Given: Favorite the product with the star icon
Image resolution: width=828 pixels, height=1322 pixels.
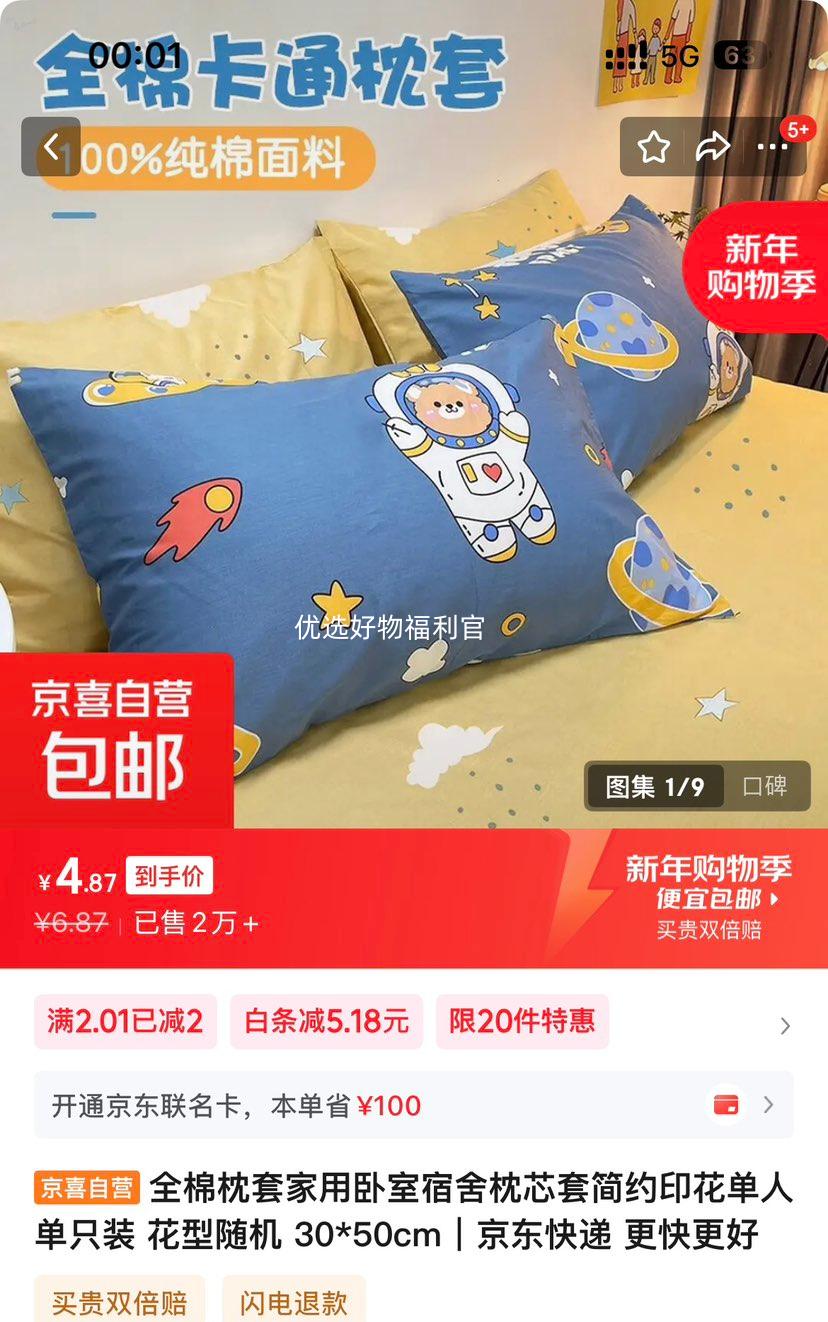Looking at the screenshot, I should (655, 145).
